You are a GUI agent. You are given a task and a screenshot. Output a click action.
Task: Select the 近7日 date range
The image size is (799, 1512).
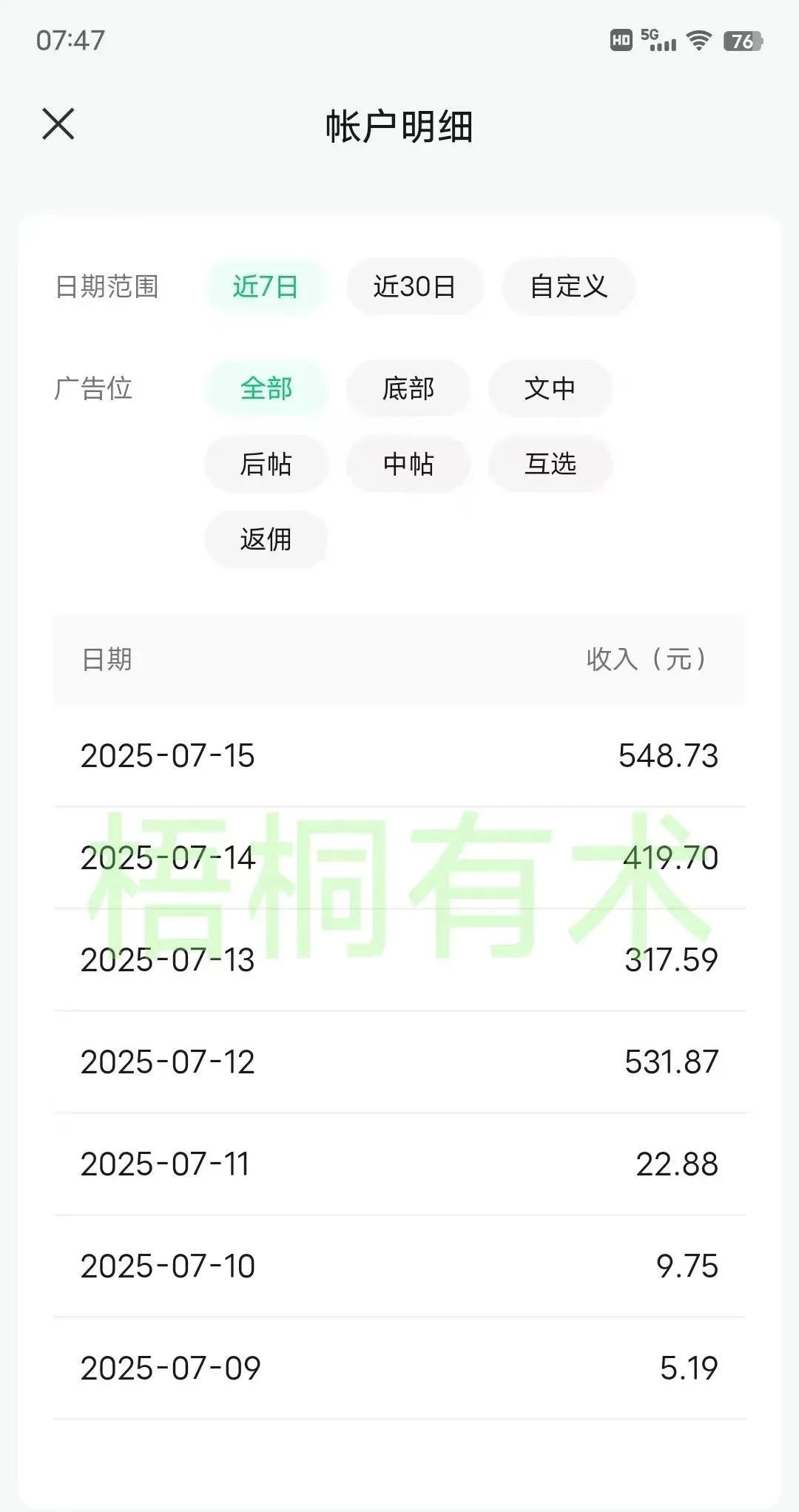click(266, 286)
